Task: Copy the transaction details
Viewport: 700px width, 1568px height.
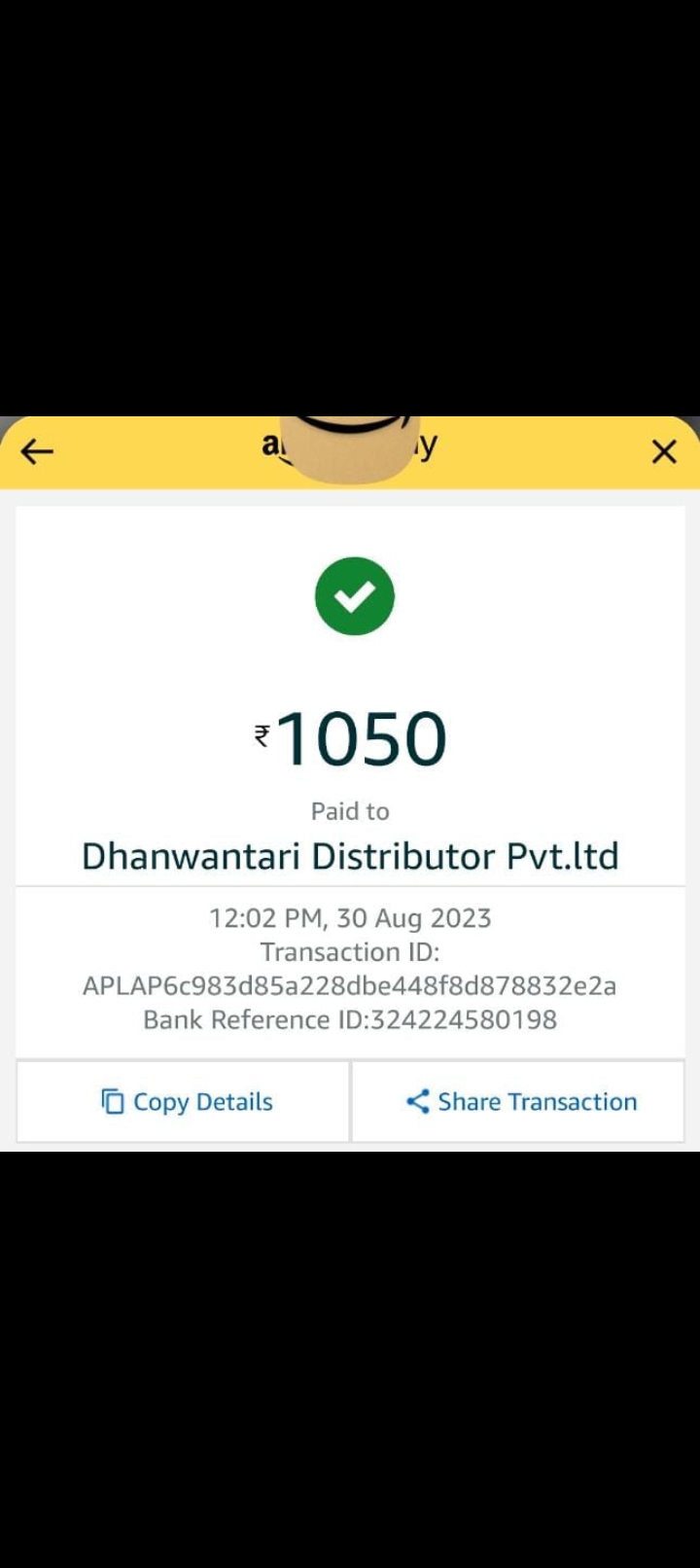Action: pyautogui.click(x=183, y=1101)
